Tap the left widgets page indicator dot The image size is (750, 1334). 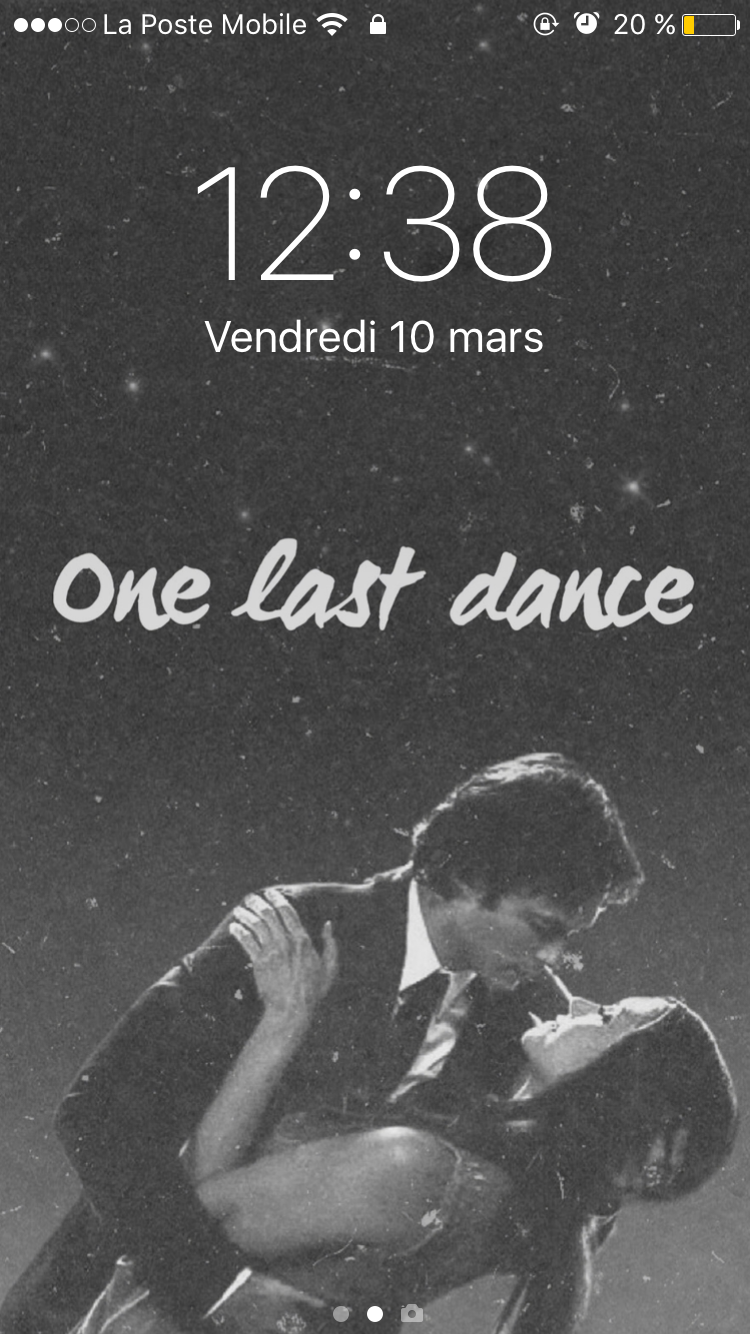click(341, 1313)
